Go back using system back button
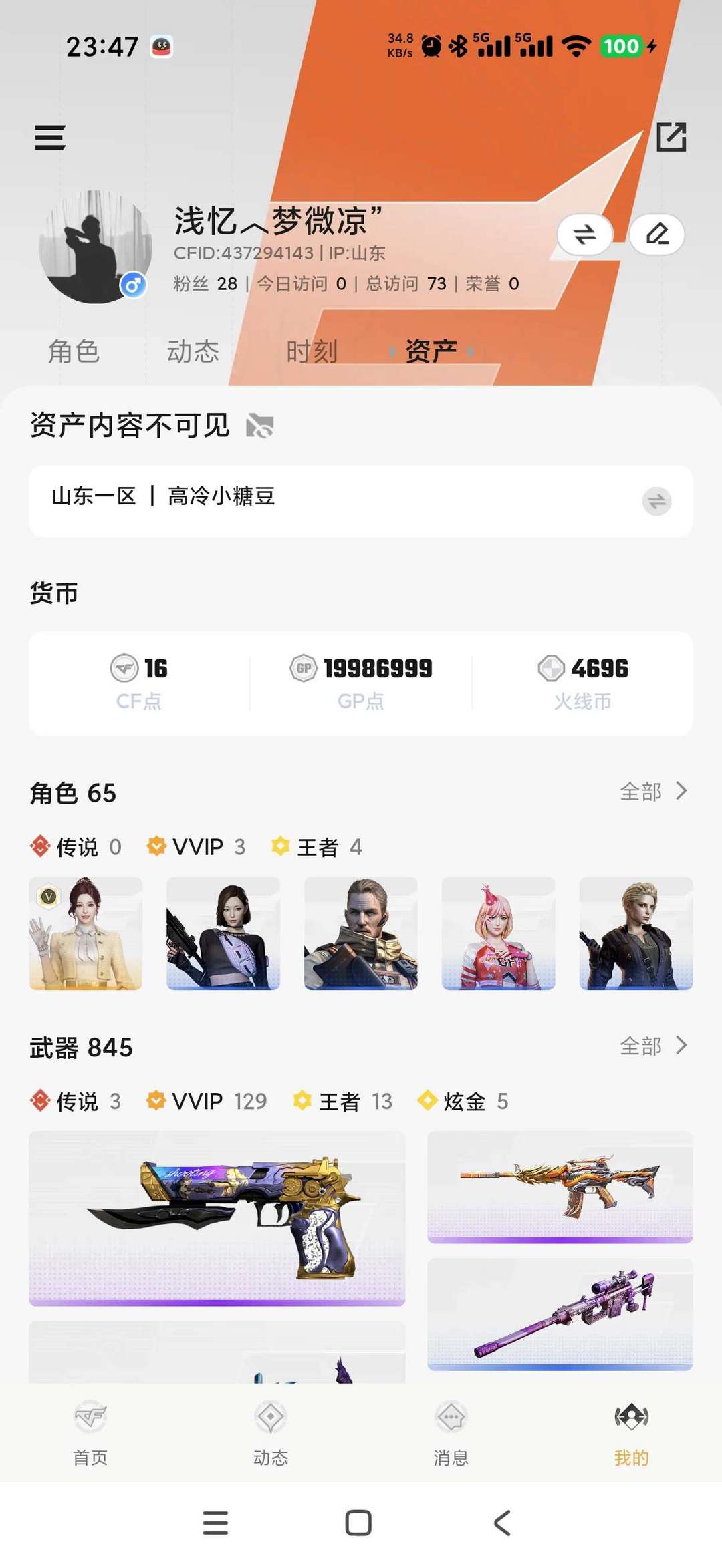 click(502, 1523)
